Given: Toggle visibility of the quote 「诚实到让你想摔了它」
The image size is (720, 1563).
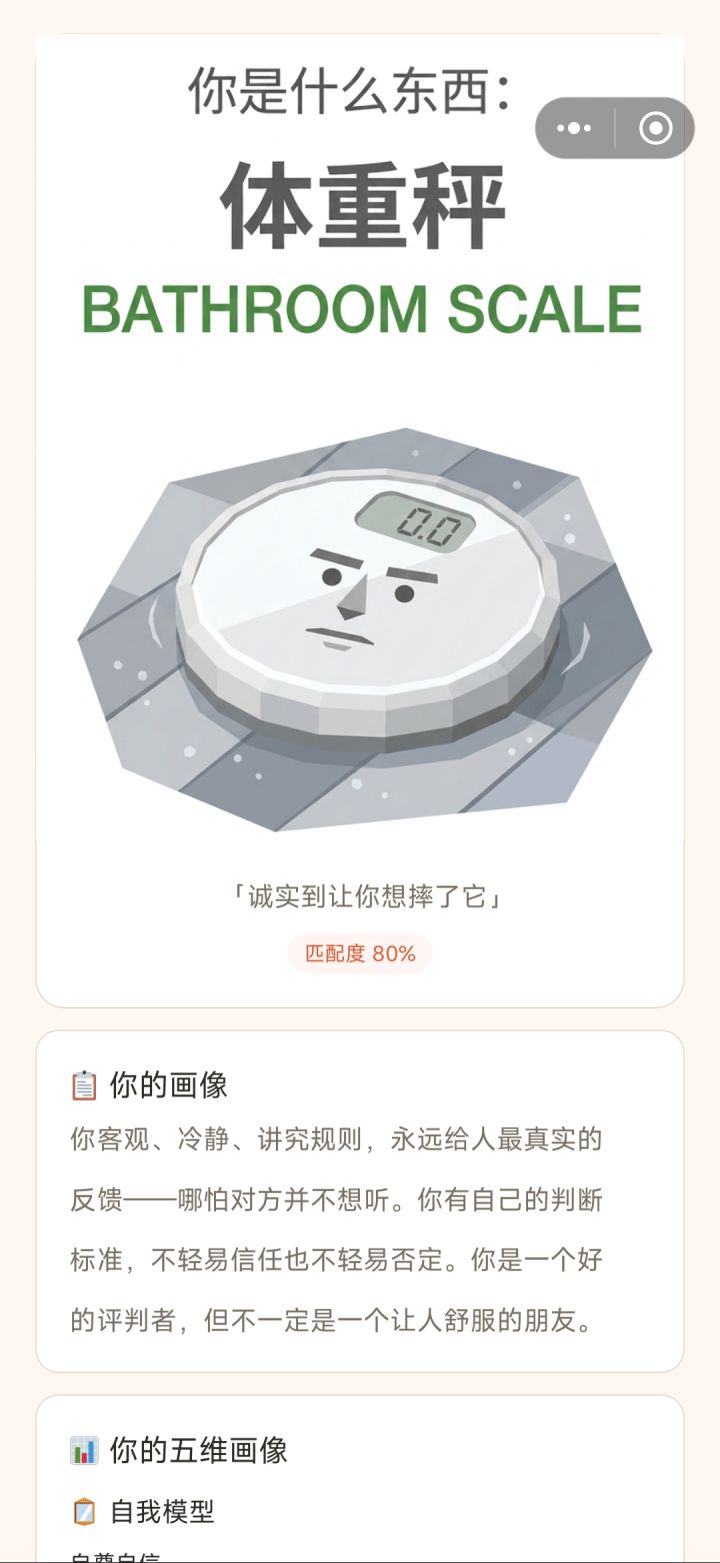Looking at the screenshot, I should [360, 898].
